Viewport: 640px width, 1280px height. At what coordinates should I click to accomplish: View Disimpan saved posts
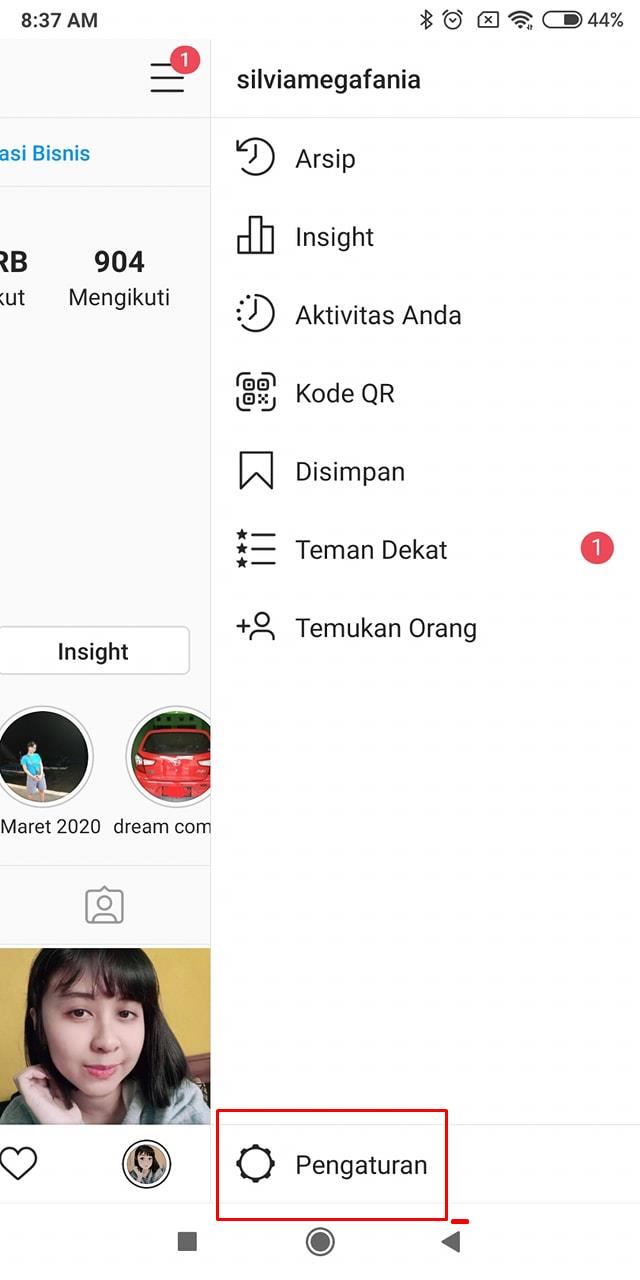point(349,471)
